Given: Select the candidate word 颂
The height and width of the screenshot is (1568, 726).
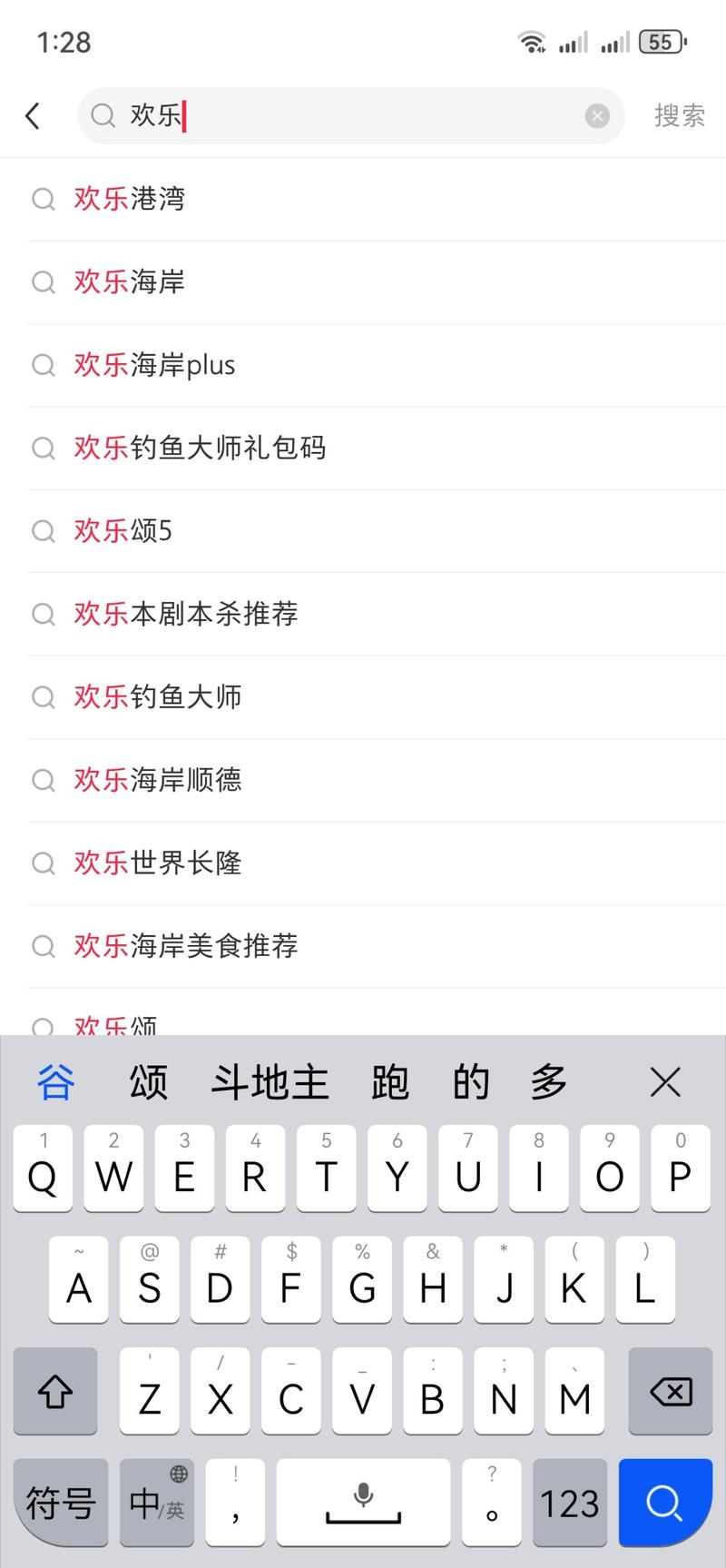Looking at the screenshot, I should coord(149,1081).
